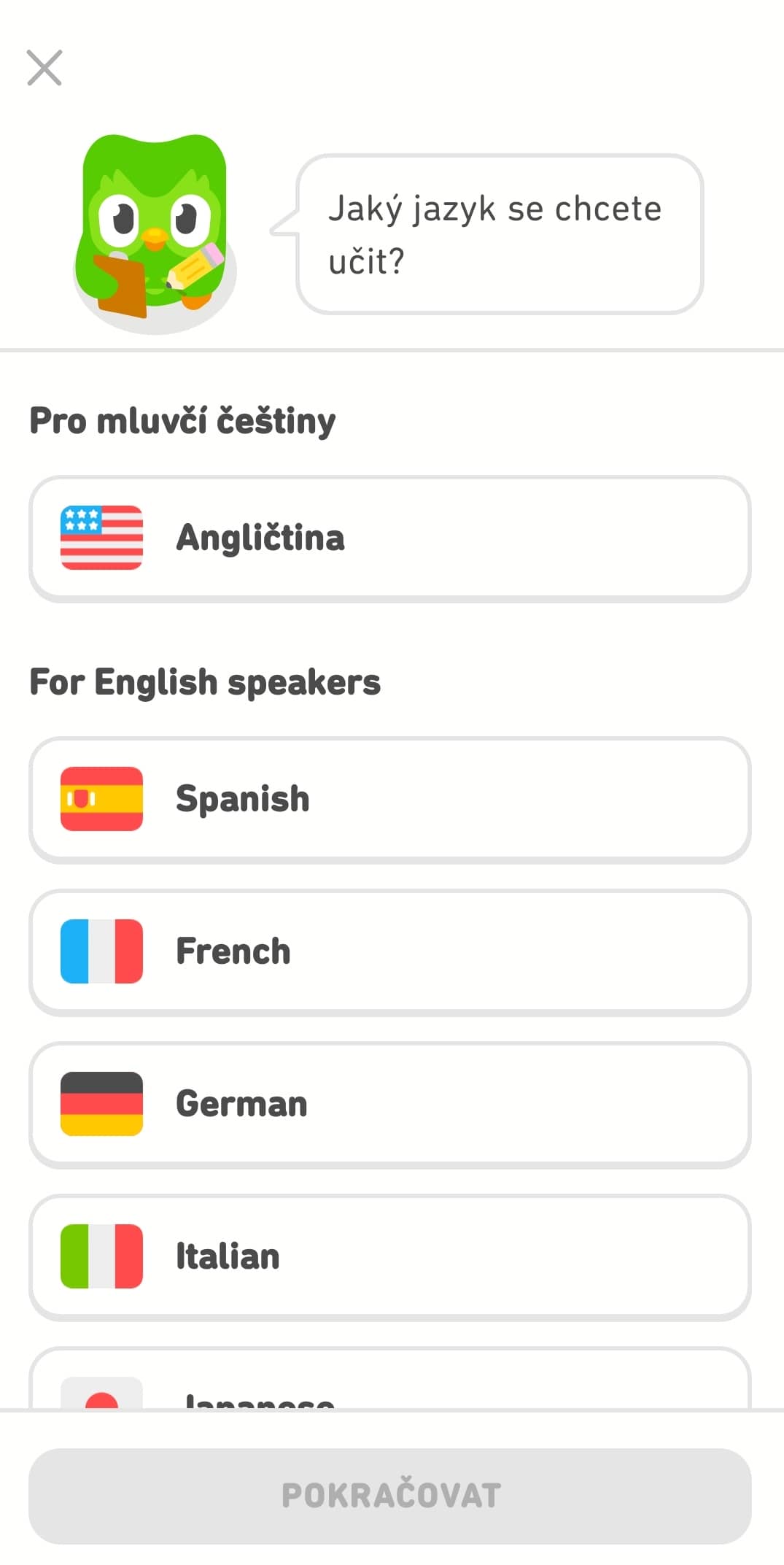
Task: Select Angličtina for Czech speakers
Action: click(390, 538)
